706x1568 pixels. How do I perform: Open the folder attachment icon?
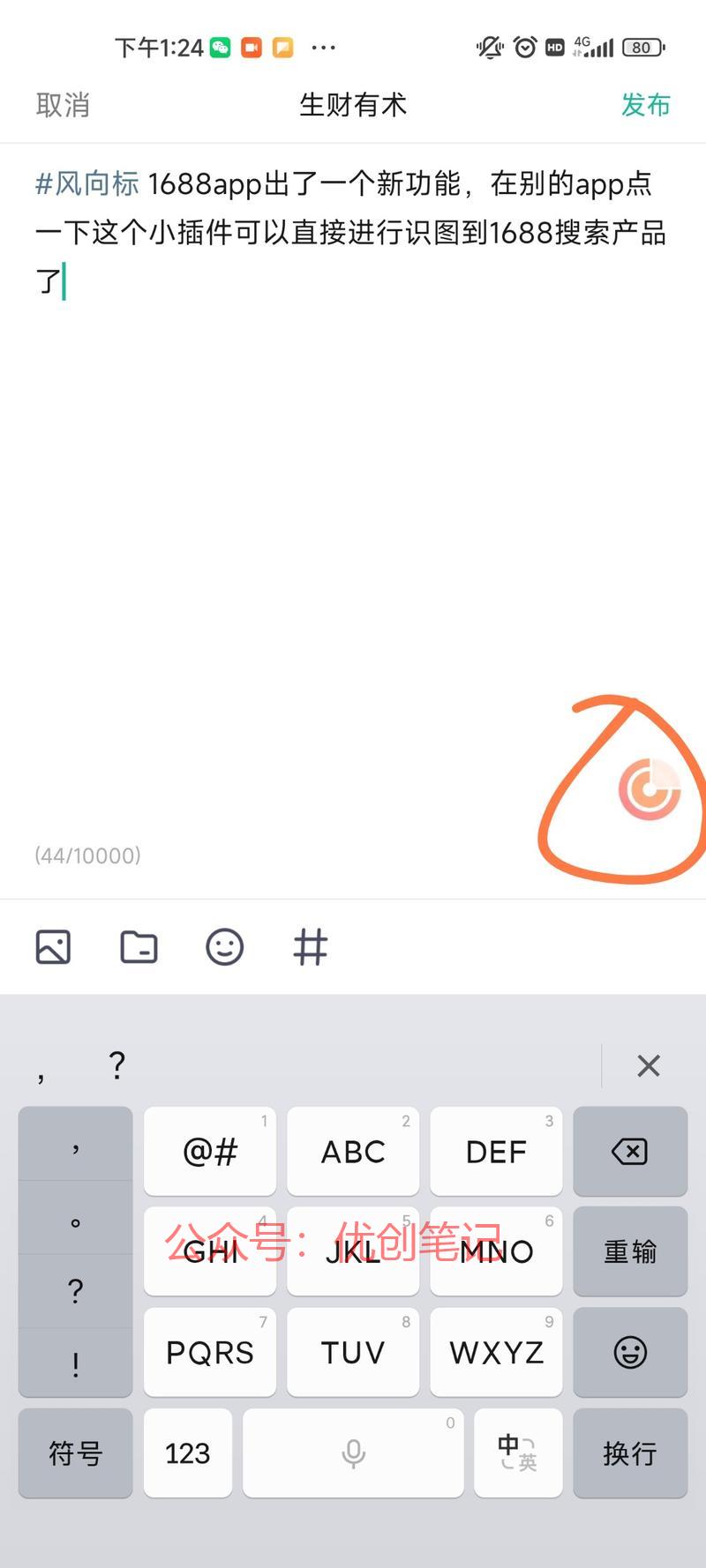point(139,947)
